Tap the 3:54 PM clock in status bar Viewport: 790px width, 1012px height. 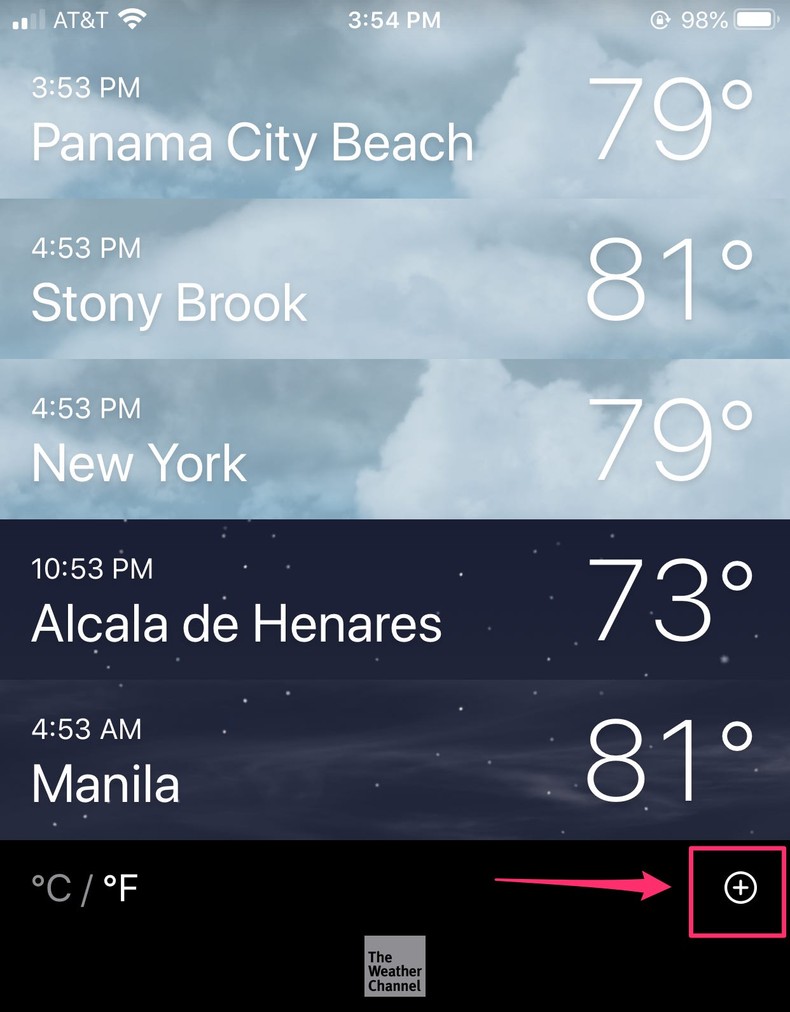(x=395, y=19)
